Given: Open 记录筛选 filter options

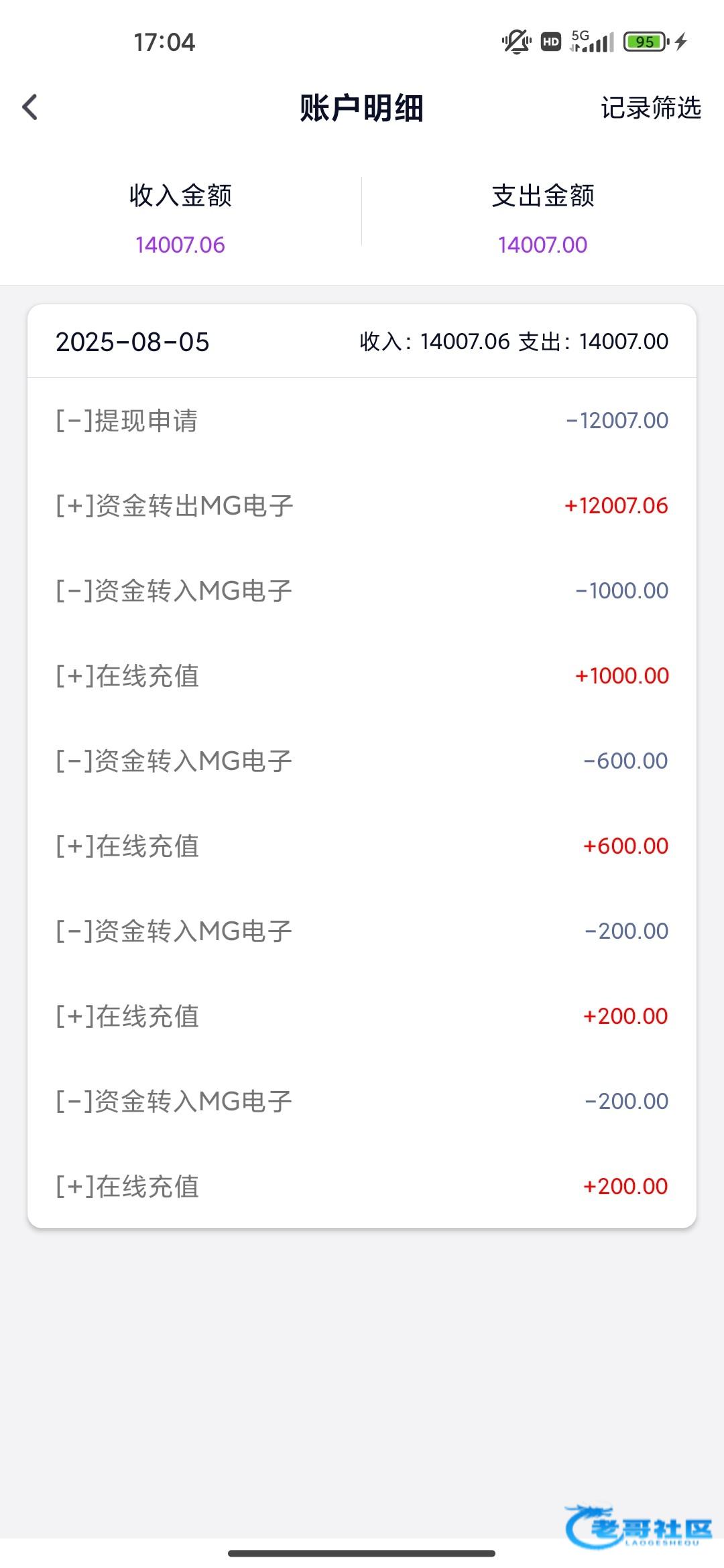Looking at the screenshot, I should (x=650, y=108).
